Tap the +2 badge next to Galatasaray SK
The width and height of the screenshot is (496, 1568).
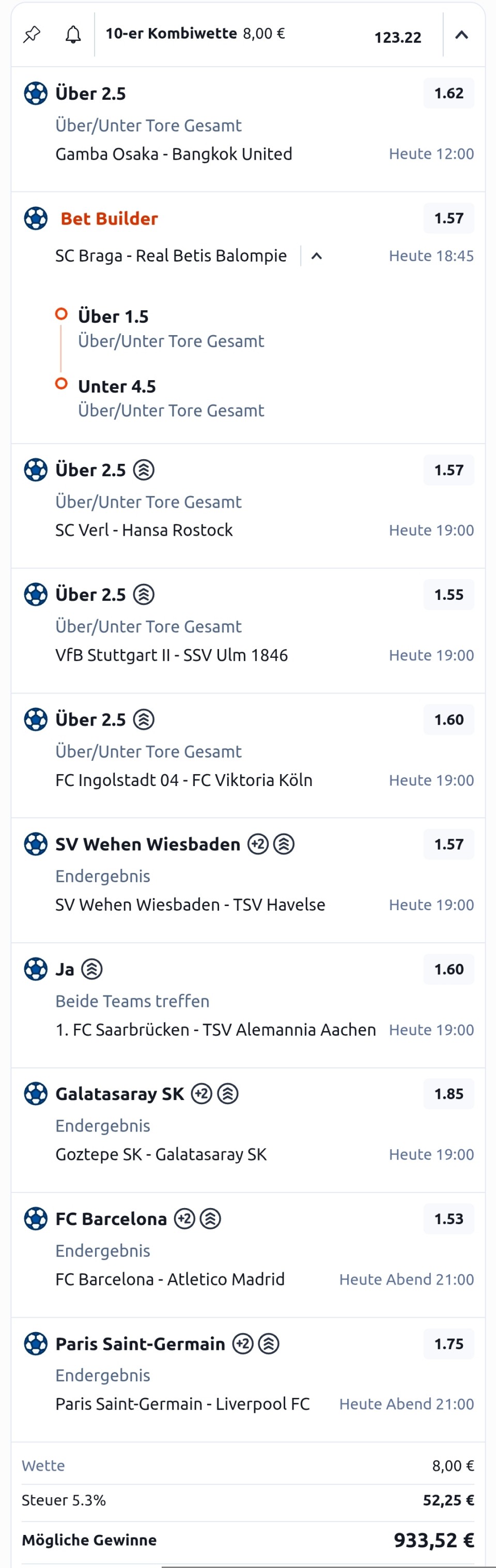point(202,1094)
